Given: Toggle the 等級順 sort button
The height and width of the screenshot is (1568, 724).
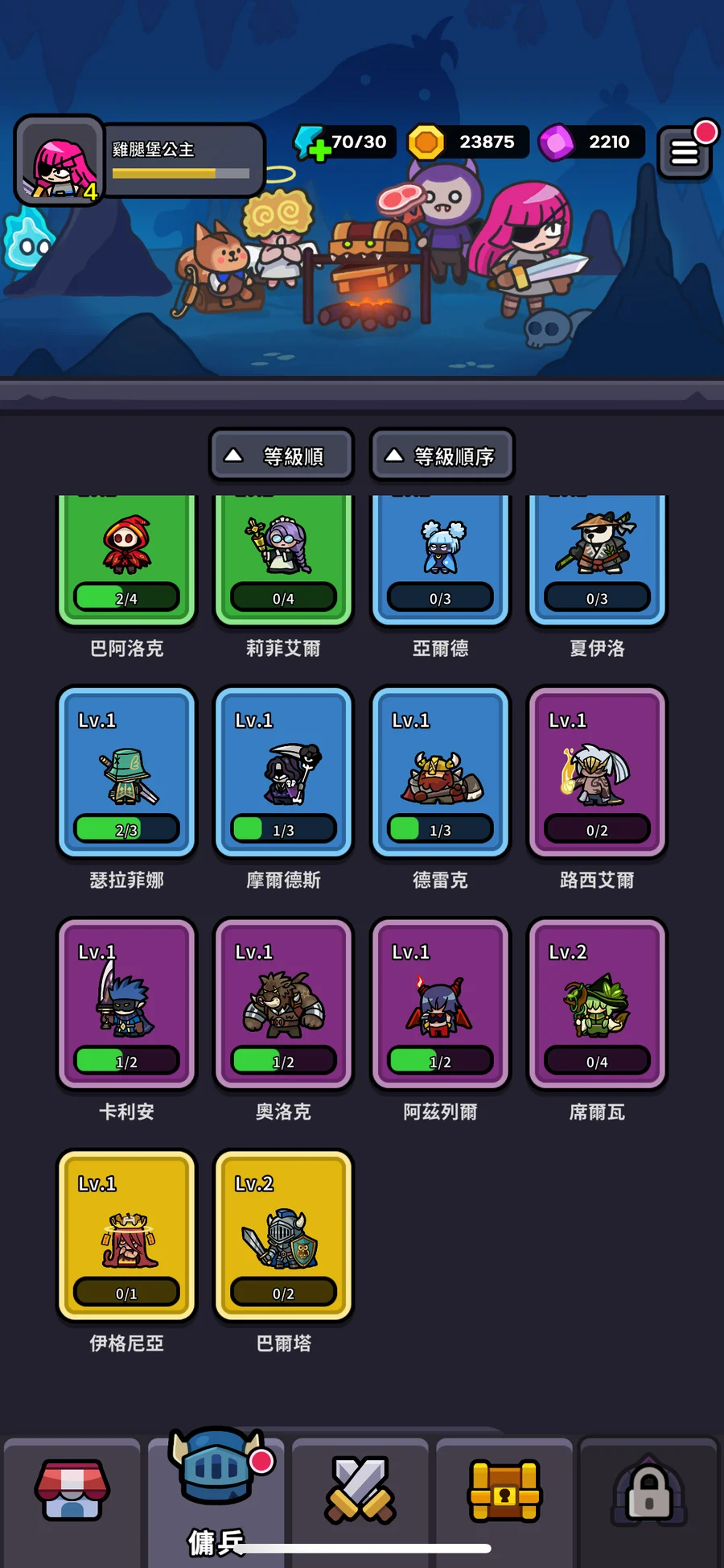Looking at the screenshot, I should pos(281,456).
